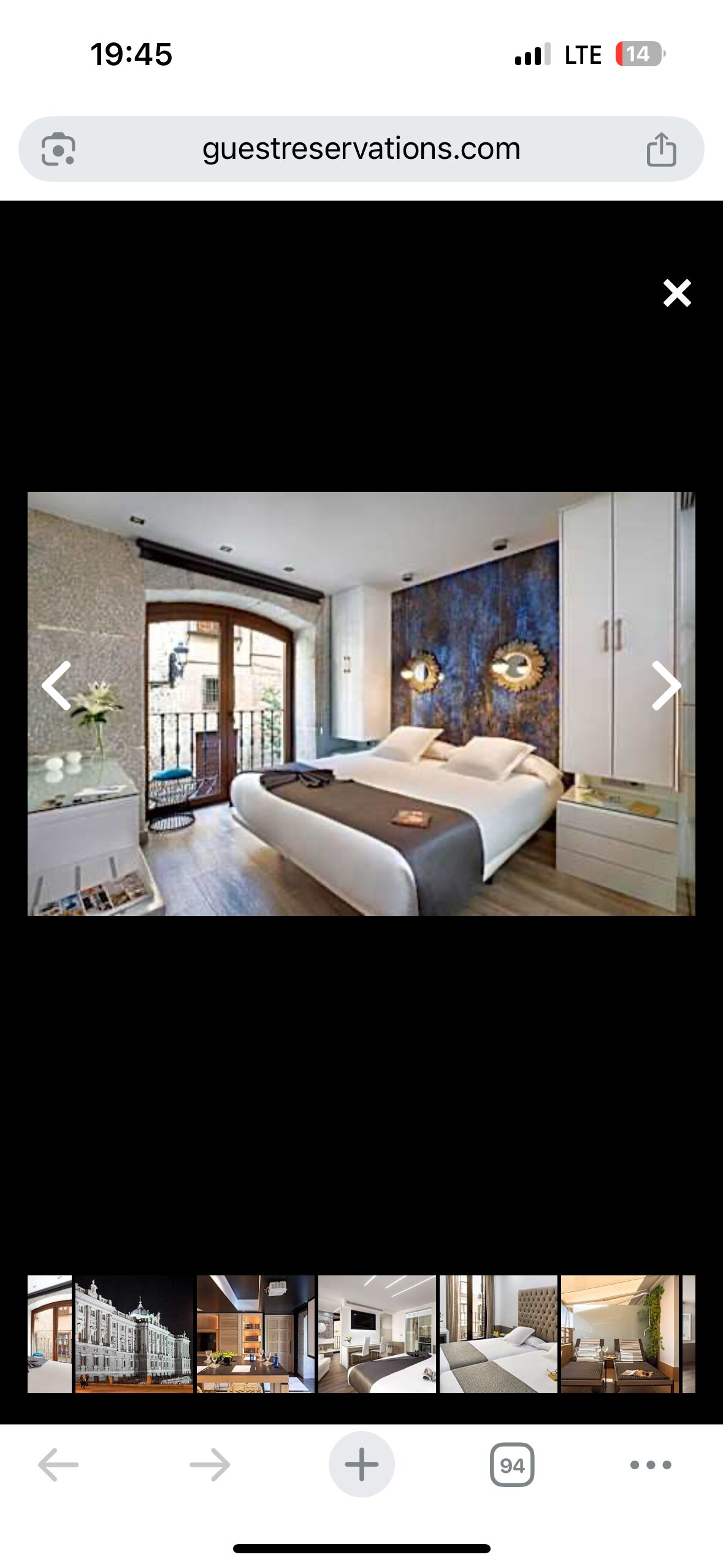Close the photo gallery viewer
This screenshot has height=1568, width=723.
[x=677, y=293]
